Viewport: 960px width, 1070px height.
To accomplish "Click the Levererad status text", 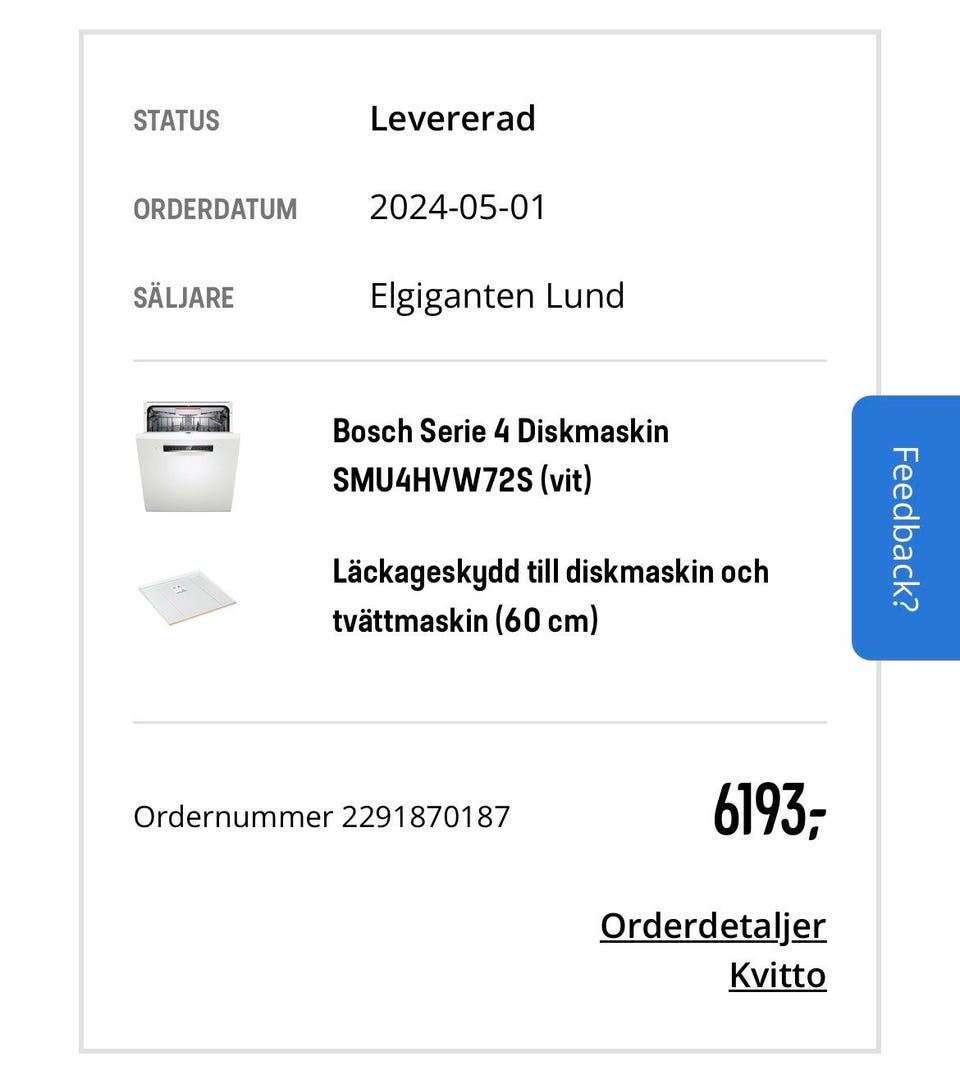I will pyautogui.click(x=453, y=118).
